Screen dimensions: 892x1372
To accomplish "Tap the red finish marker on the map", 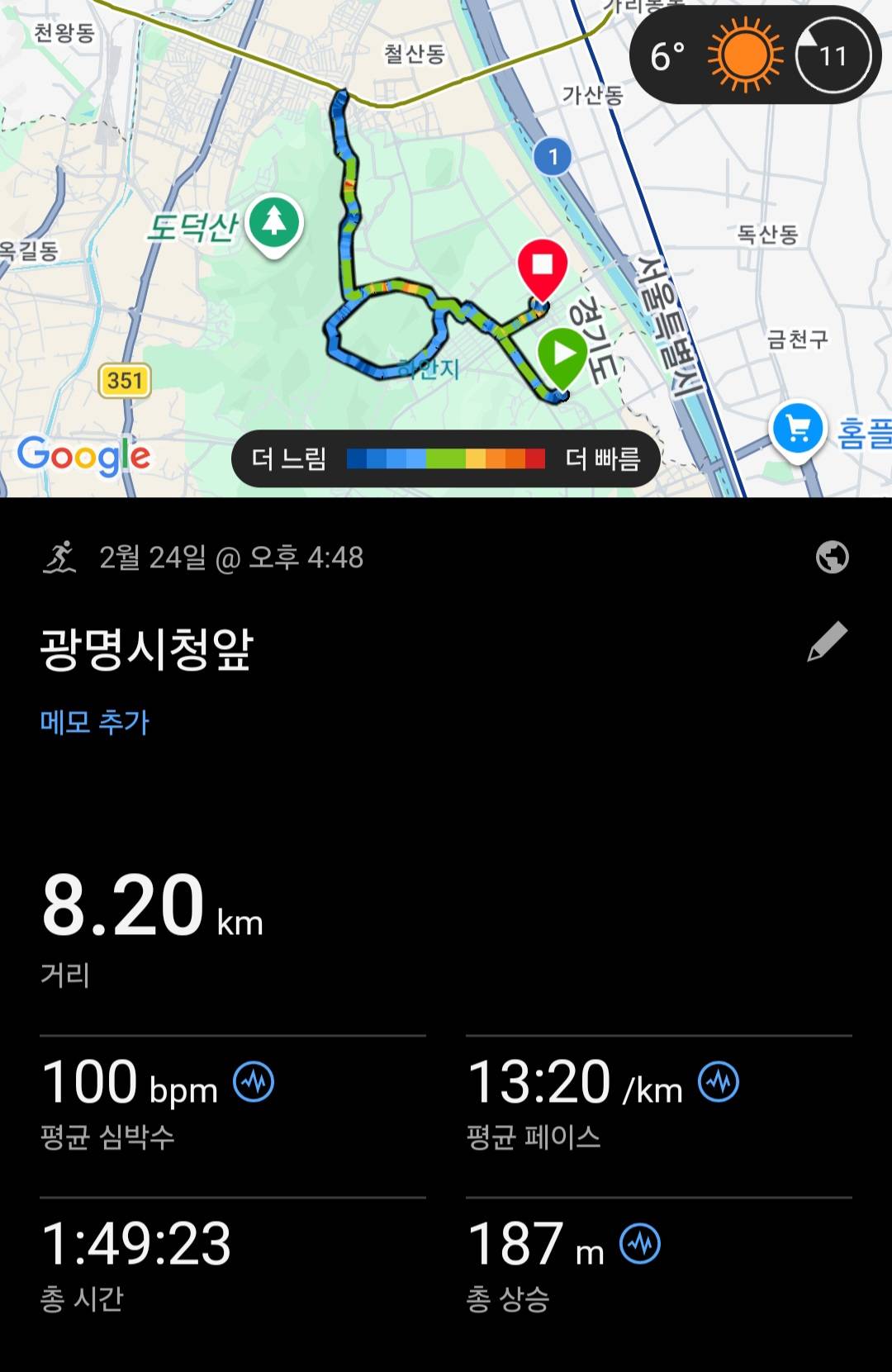I will pyautogui.click(x=543, y=268).
